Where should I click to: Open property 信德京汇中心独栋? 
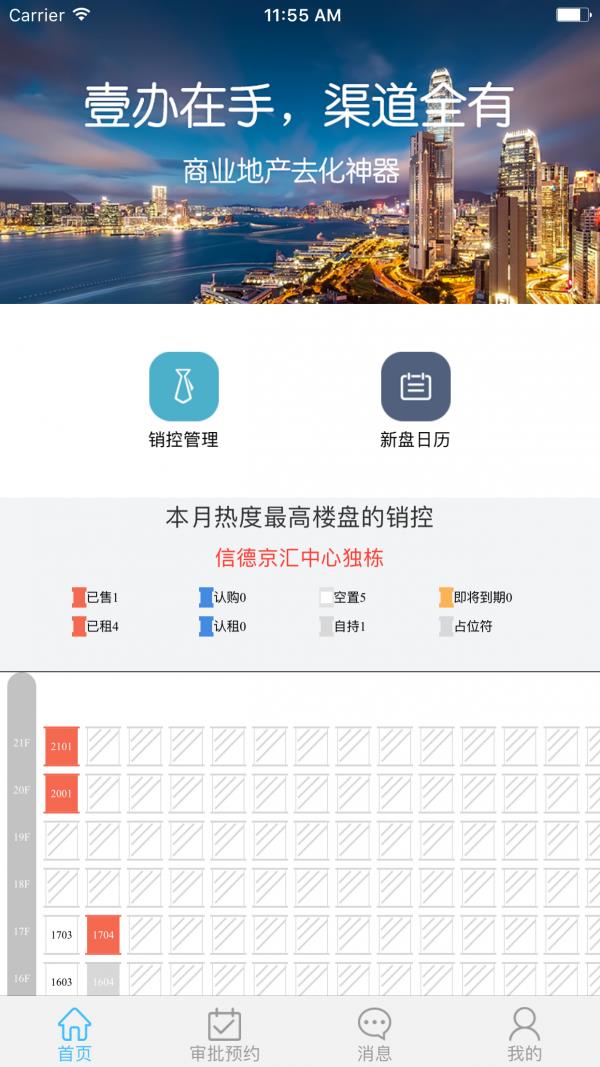299,558
